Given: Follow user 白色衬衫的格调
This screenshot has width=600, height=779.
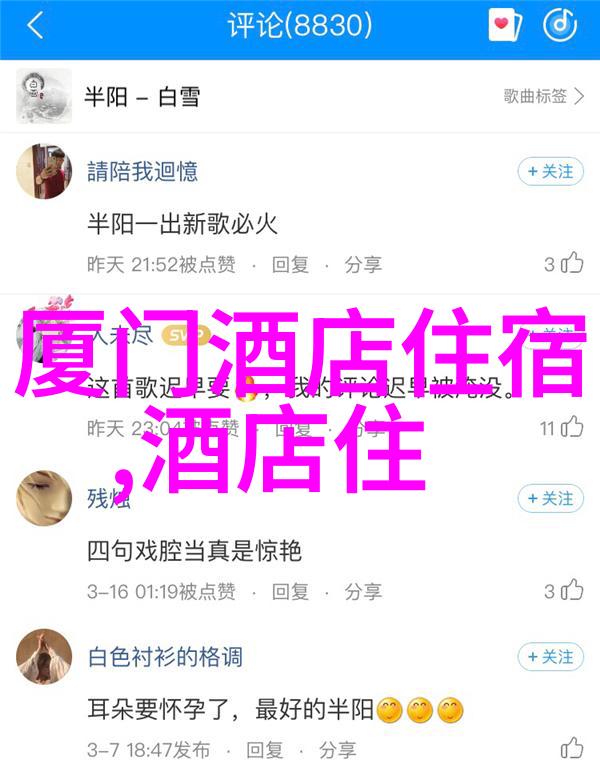Looking at the screenshot, I should (550, 657).
